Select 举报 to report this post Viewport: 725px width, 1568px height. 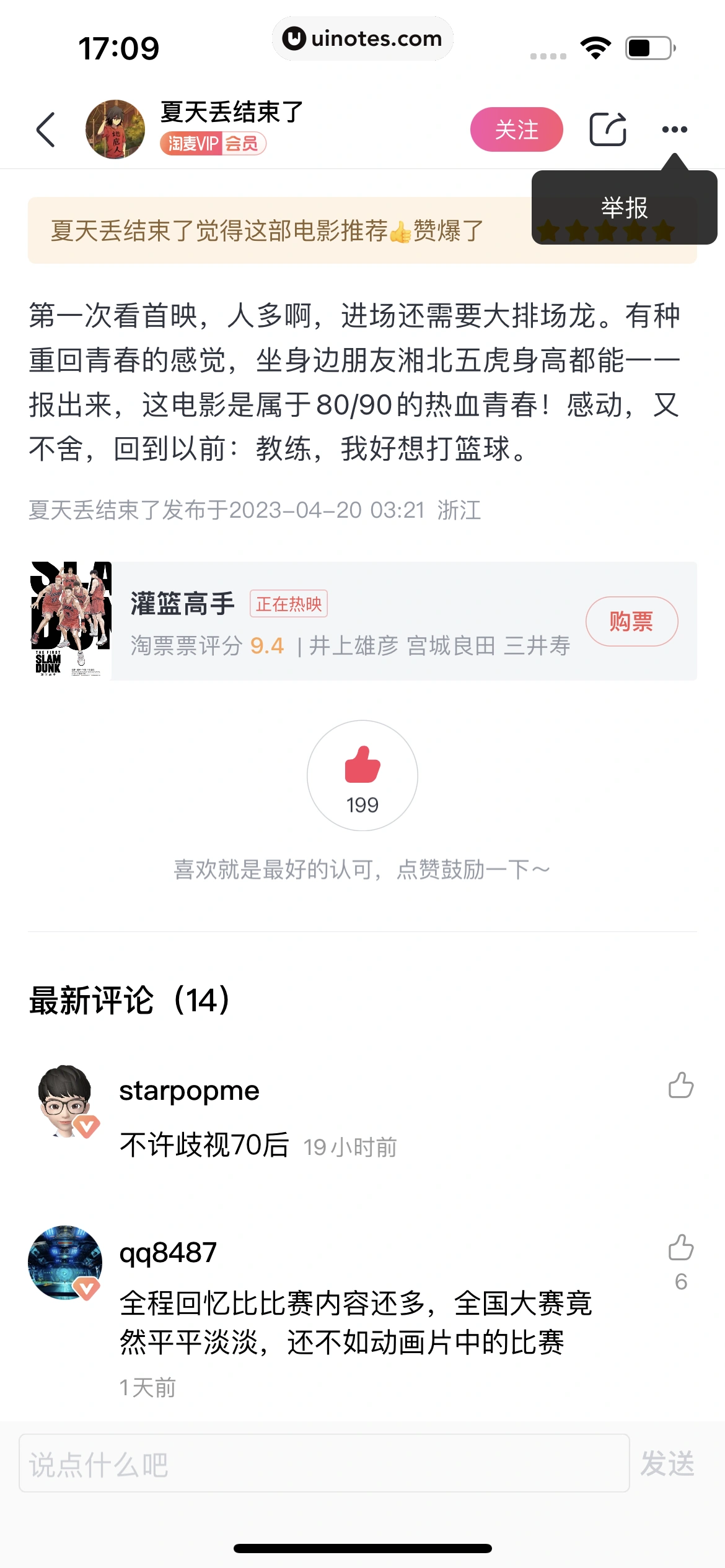pyautogui.click(x=624, y=207)
